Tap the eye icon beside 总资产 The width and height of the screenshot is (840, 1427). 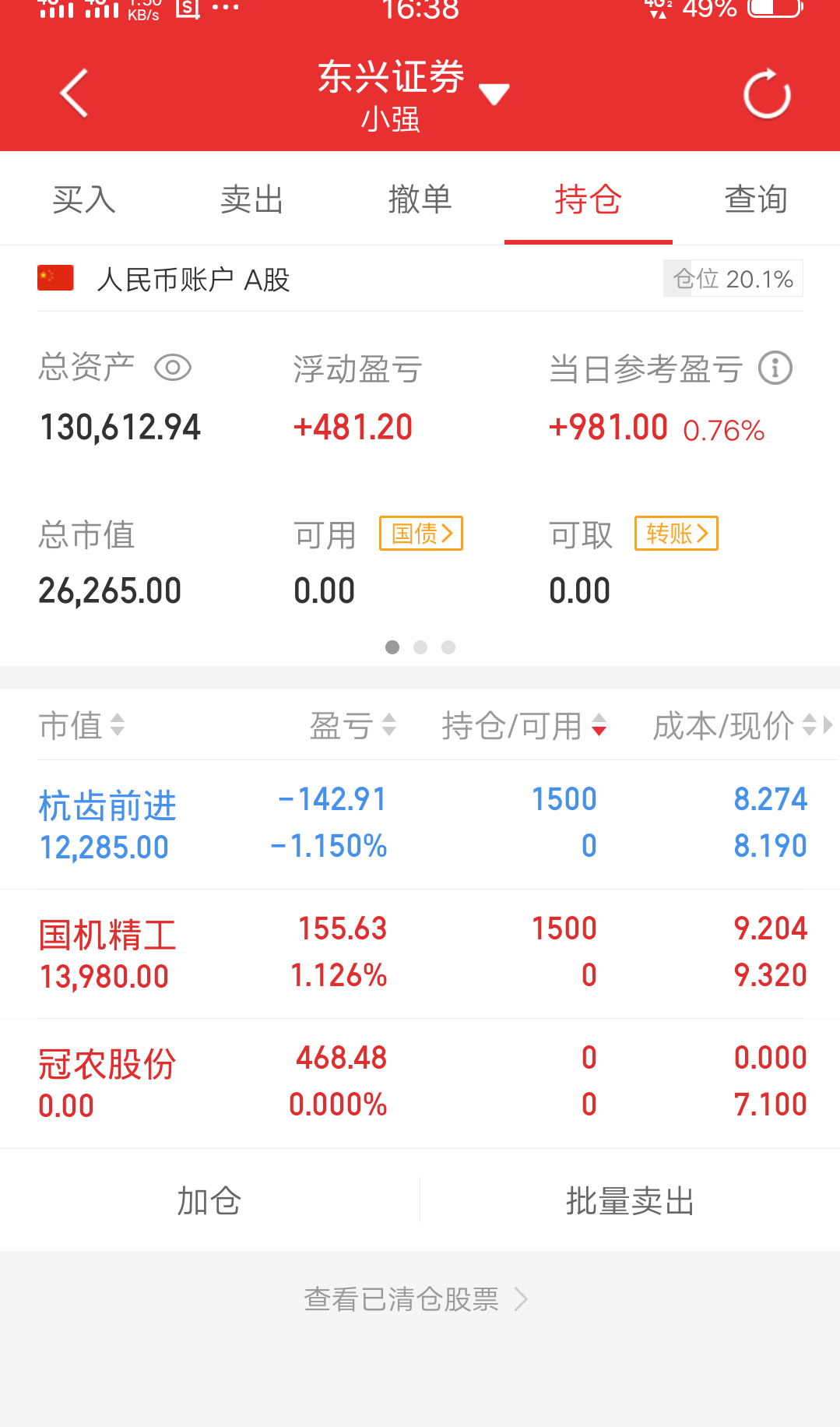pyautogui.click(x=173, y=368)
